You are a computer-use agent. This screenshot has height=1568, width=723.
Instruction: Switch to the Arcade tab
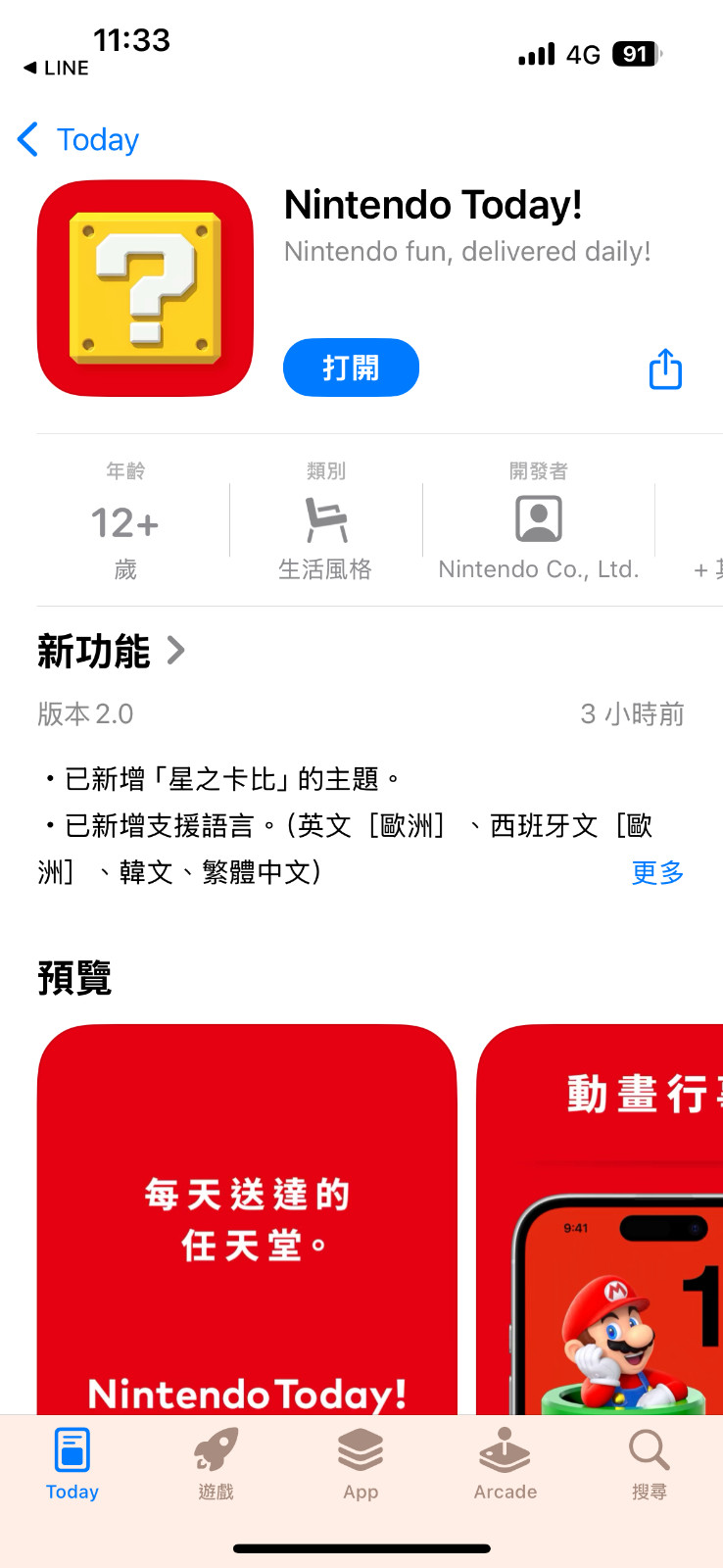tap(505, 1463)
